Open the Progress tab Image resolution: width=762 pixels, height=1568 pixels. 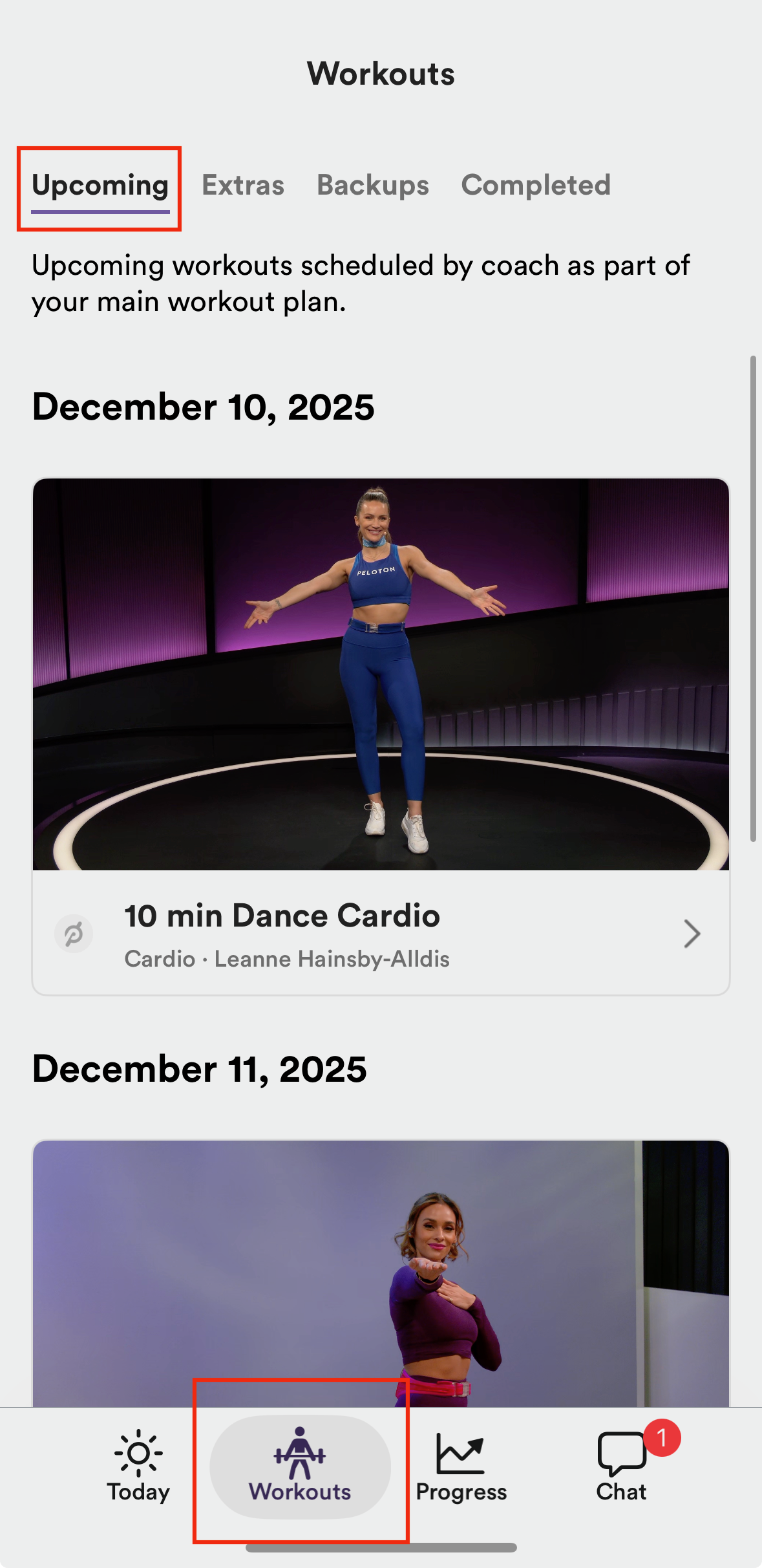461,1466
